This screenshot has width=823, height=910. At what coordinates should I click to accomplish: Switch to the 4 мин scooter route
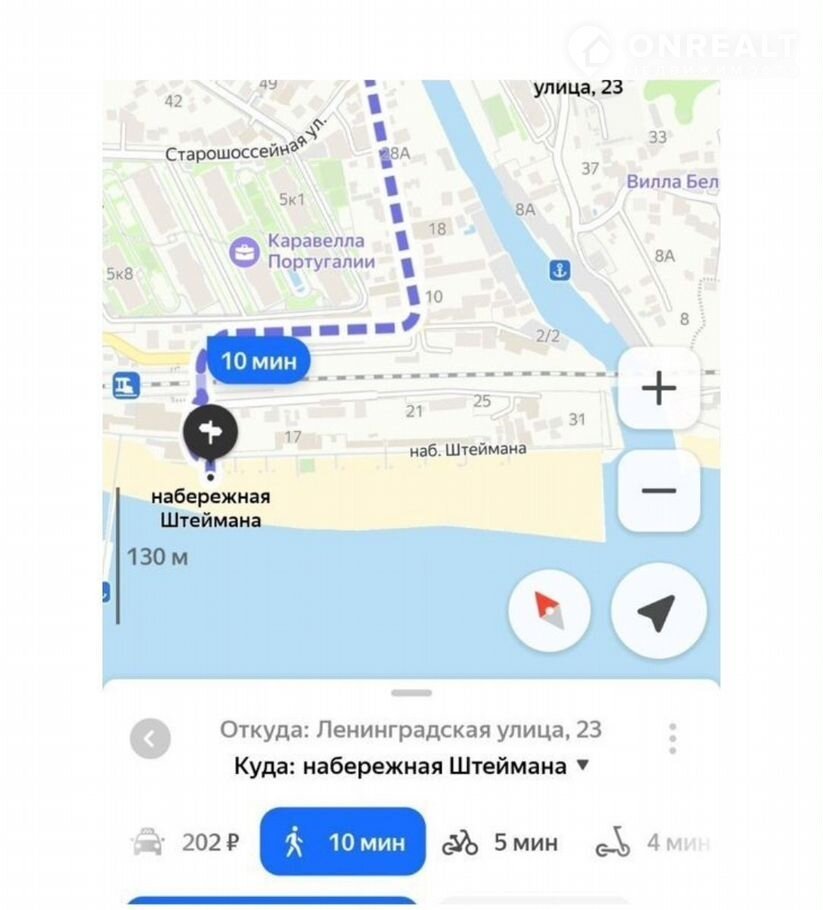click(x=650, y=843)
